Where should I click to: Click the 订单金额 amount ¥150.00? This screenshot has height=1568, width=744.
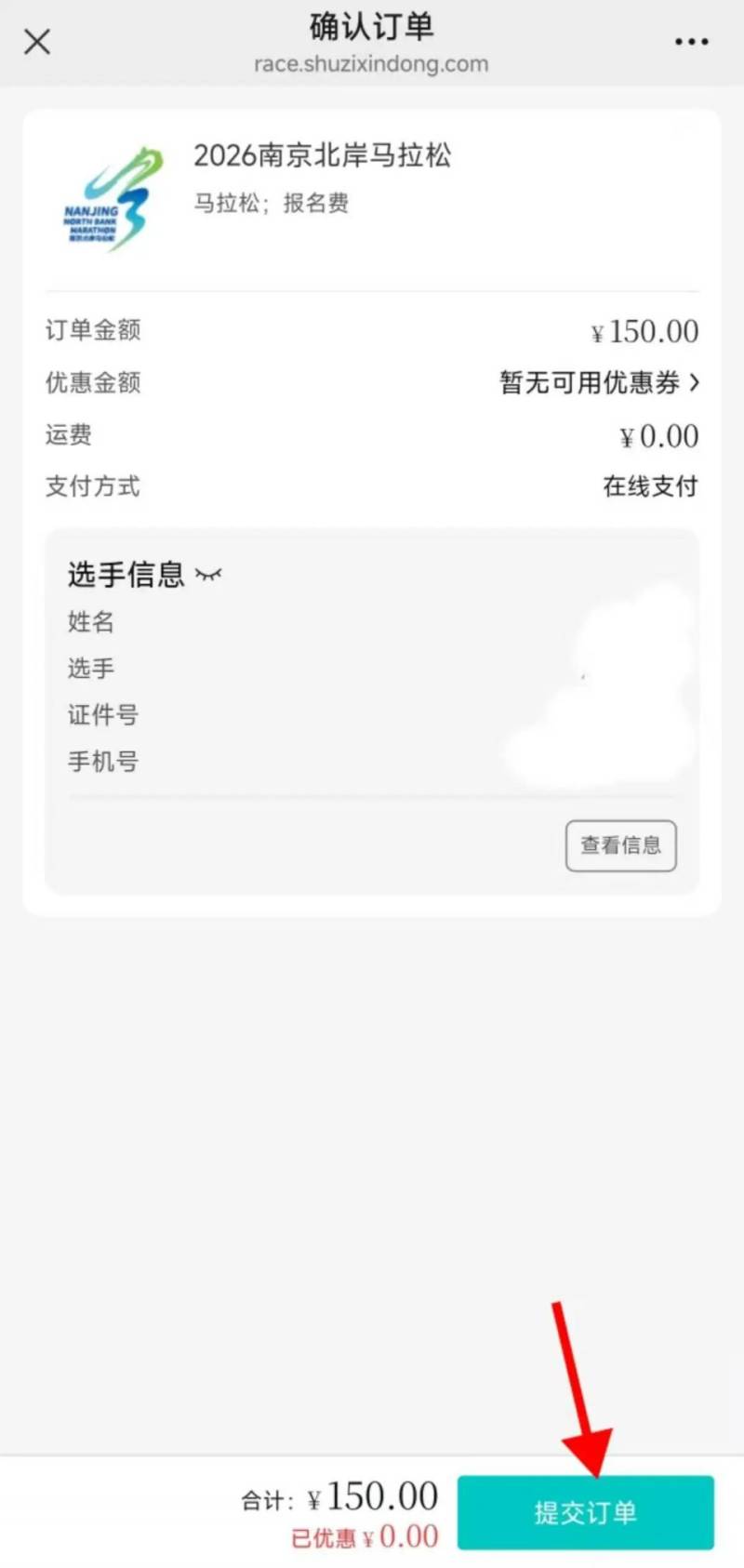pos(644,330)
